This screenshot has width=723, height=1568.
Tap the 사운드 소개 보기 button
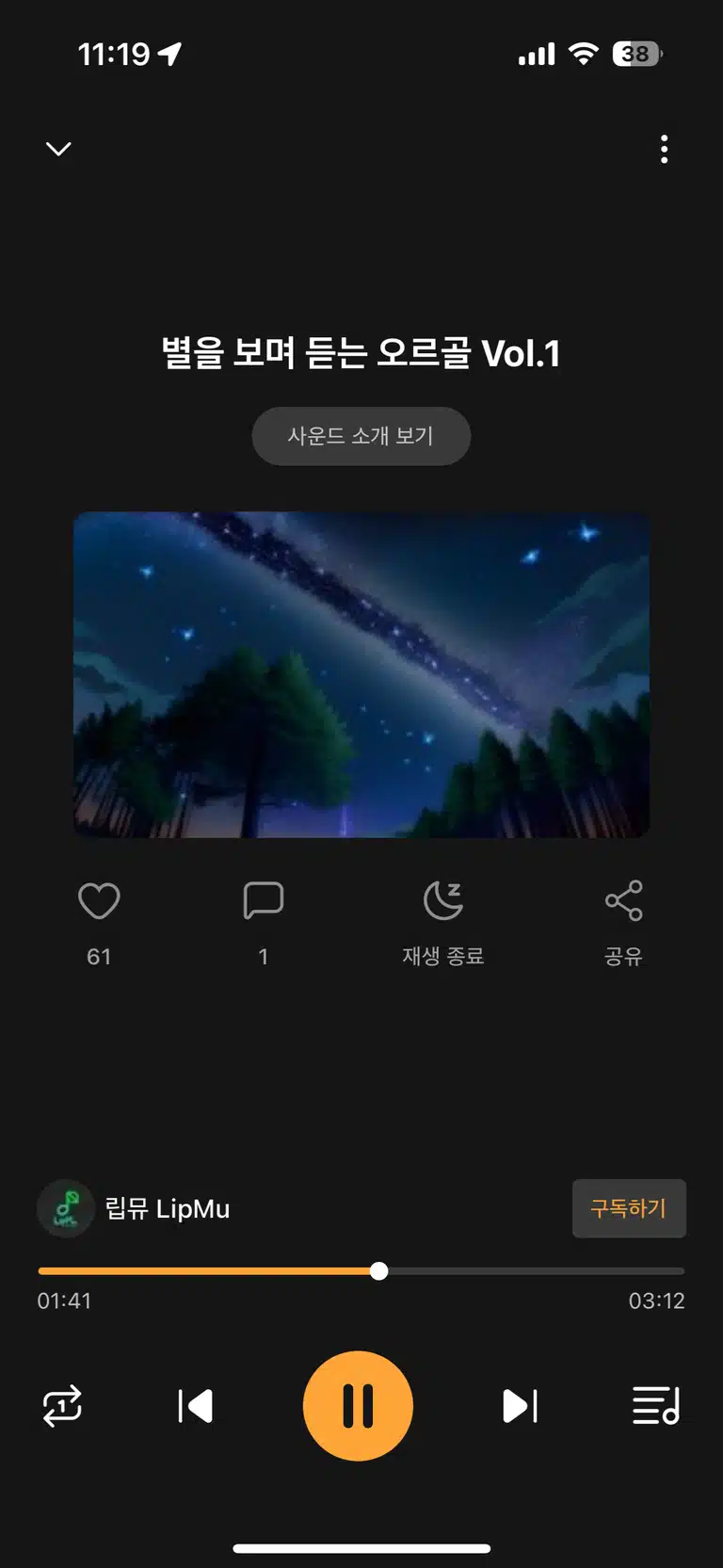(x=361, y=436)
